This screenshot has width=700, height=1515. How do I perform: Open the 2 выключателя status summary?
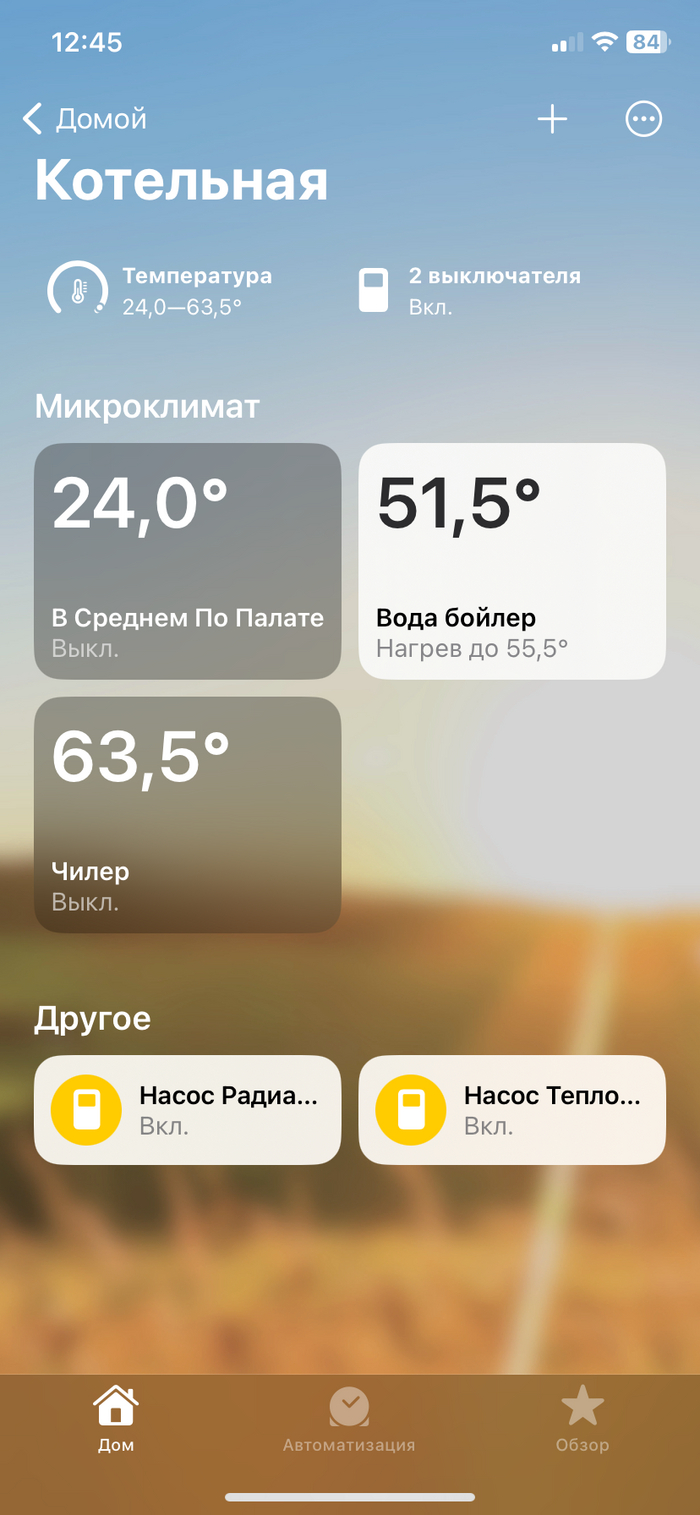[470, 290]
